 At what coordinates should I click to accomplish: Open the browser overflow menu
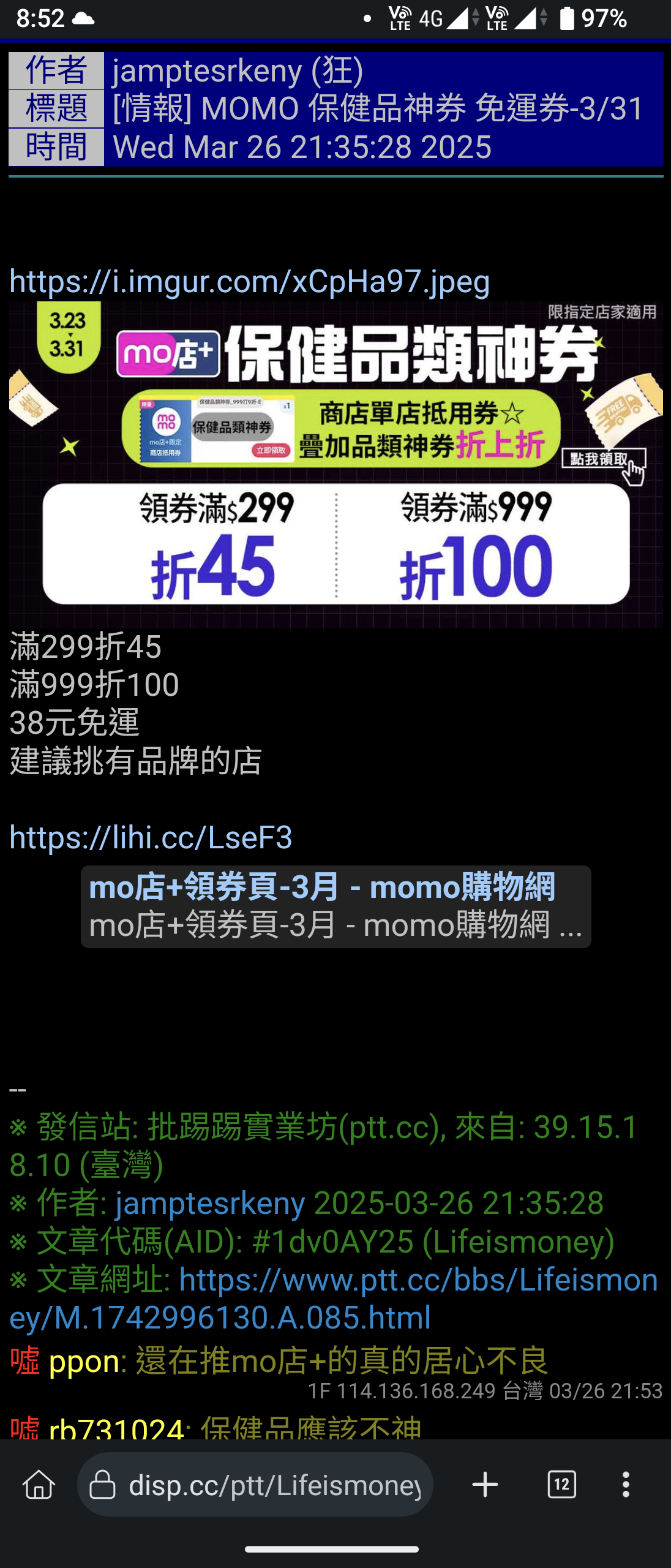pyautogui.click(x=626, y=1485)
